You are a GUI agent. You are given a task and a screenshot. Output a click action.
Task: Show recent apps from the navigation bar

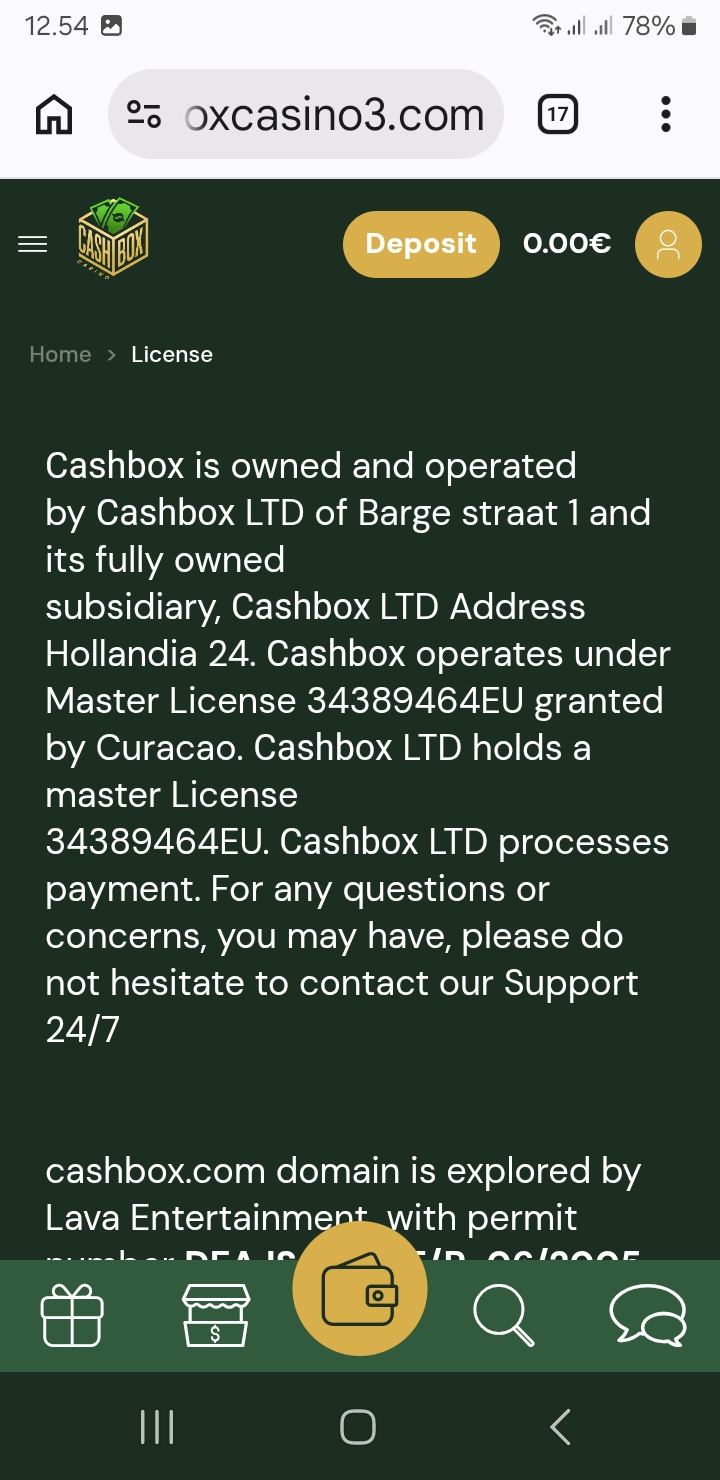coord(157,1427)
